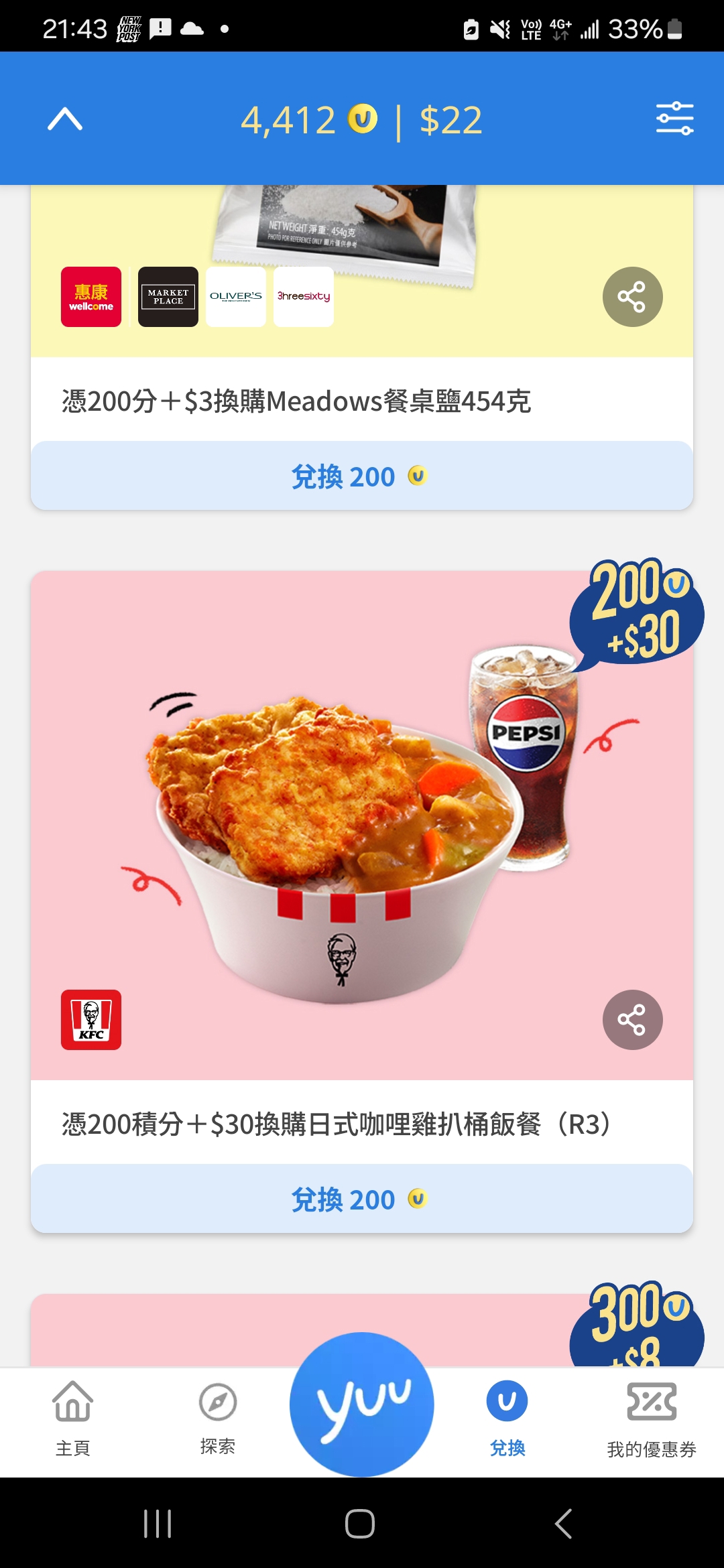
Task: Share the KFC curry chicken rice offer
Action: click(x=632, y=1020)
